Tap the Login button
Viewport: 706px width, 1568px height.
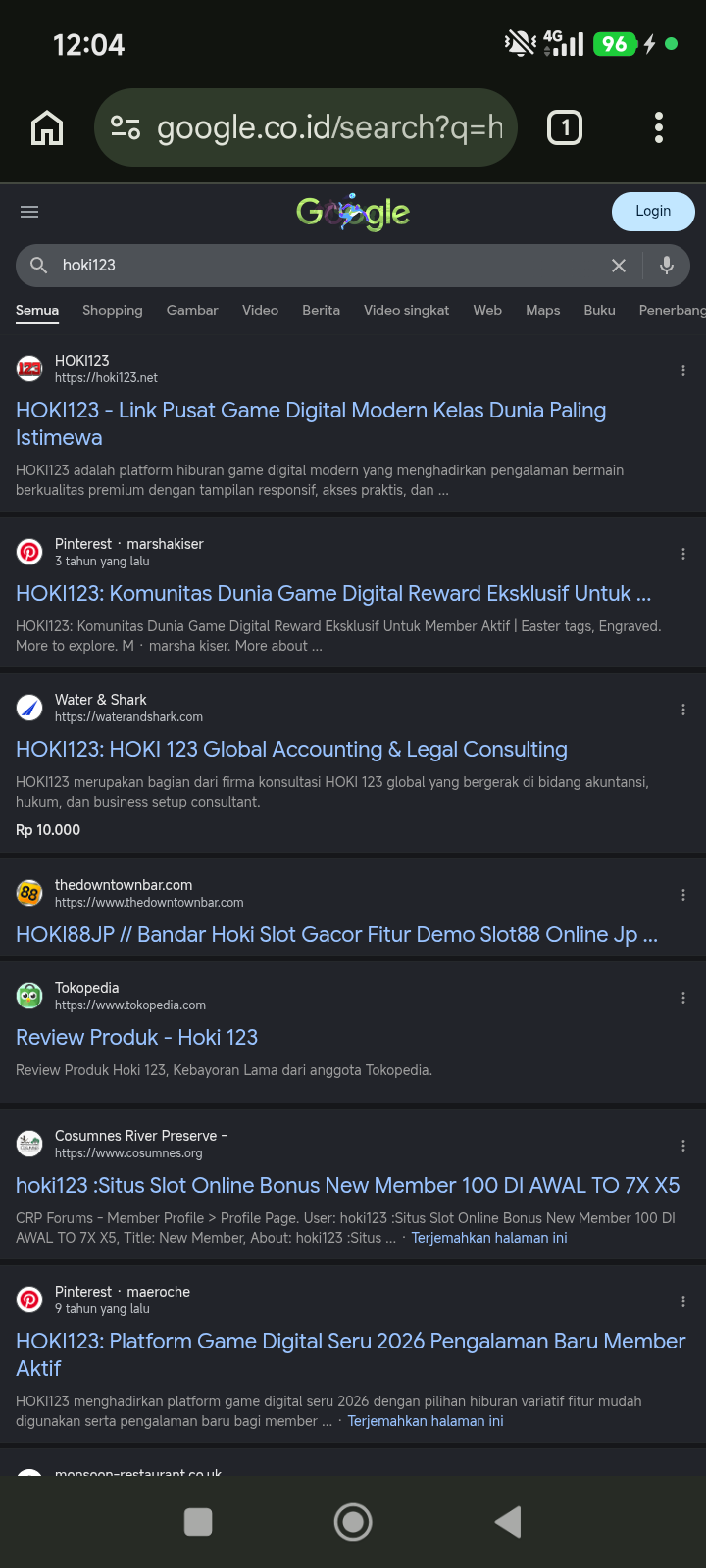pos(653,212)
